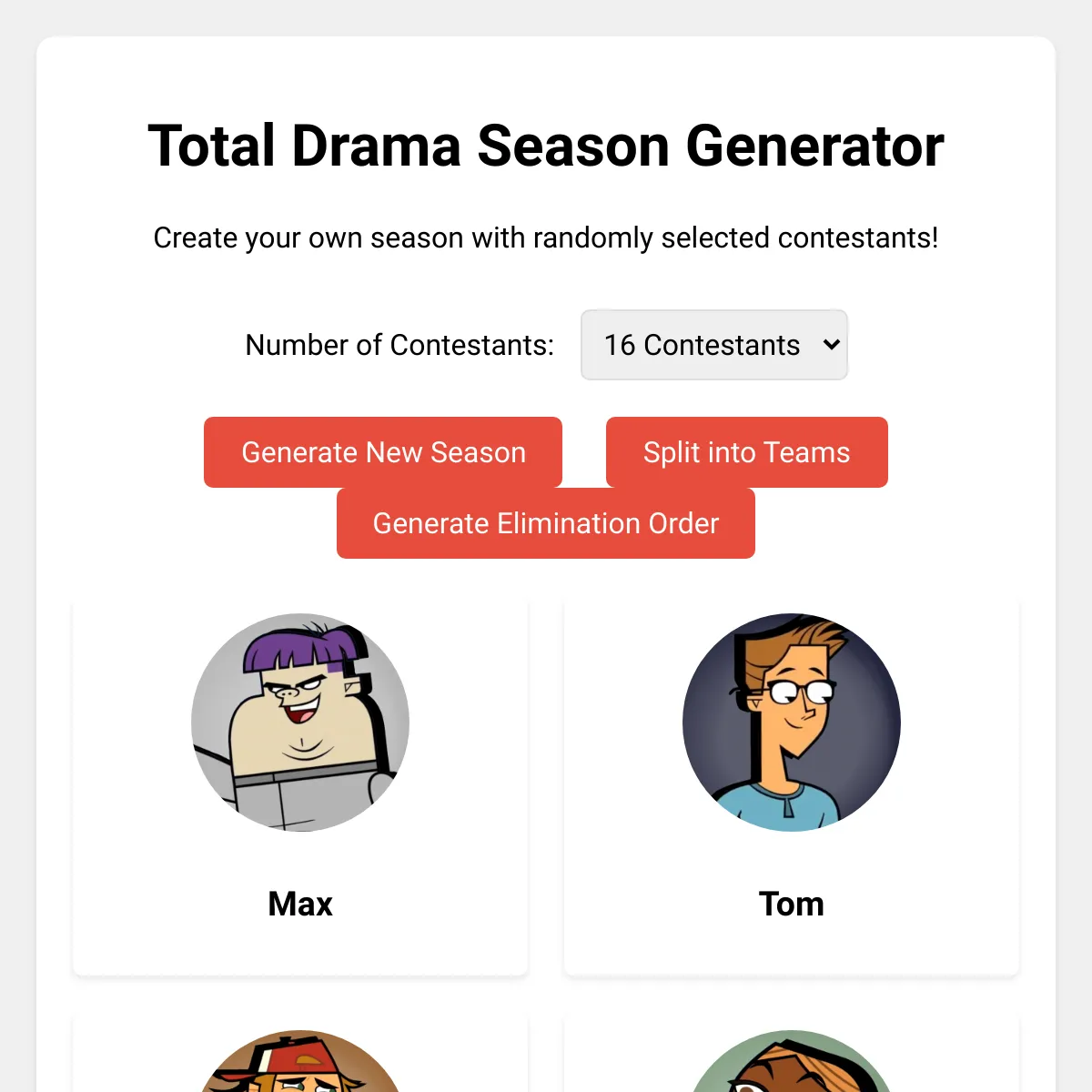Tap the Generate New Season button
The height and width of the screenshot is (1092, 1092).
pos(383,452)
